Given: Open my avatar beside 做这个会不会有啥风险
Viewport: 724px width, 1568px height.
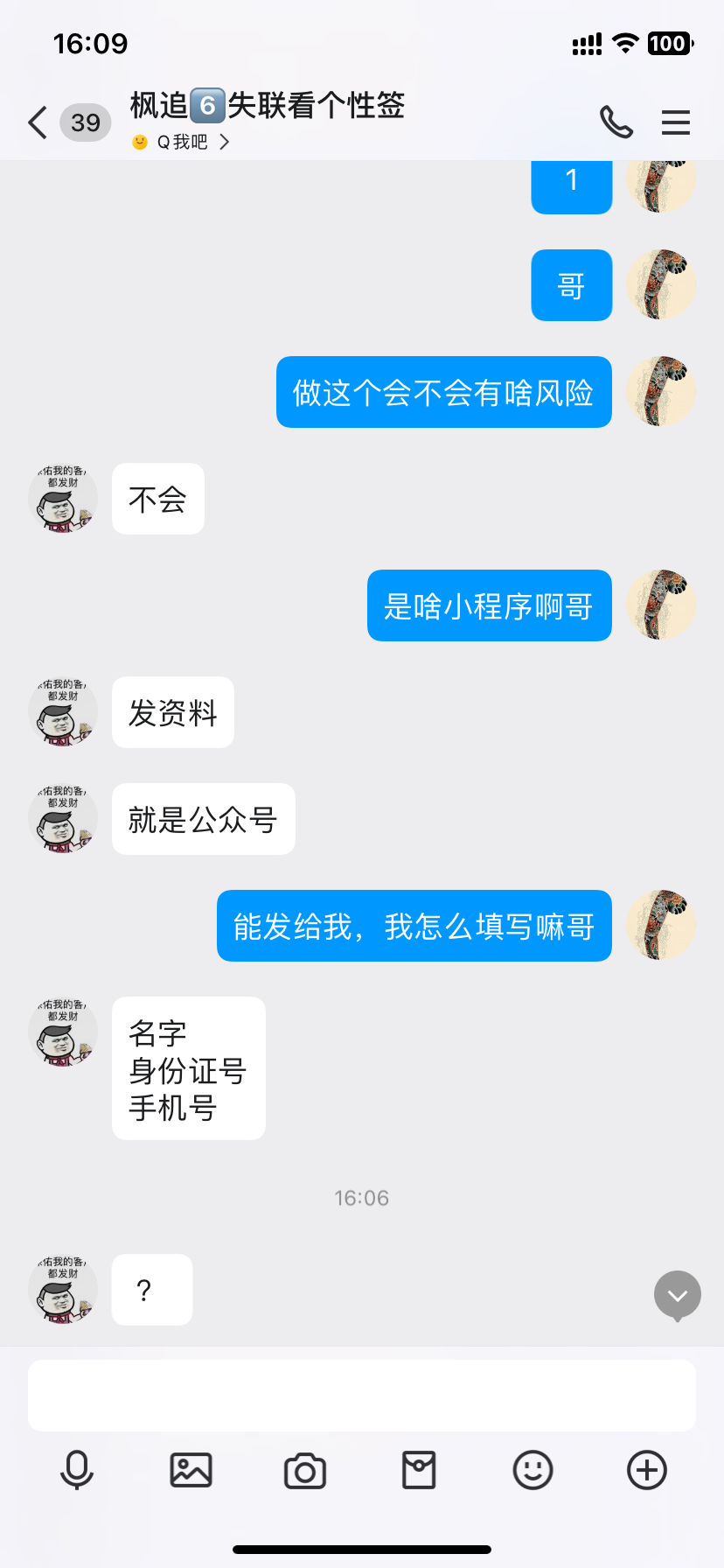Looking at the screenshot, I should (x=661, y=392).
